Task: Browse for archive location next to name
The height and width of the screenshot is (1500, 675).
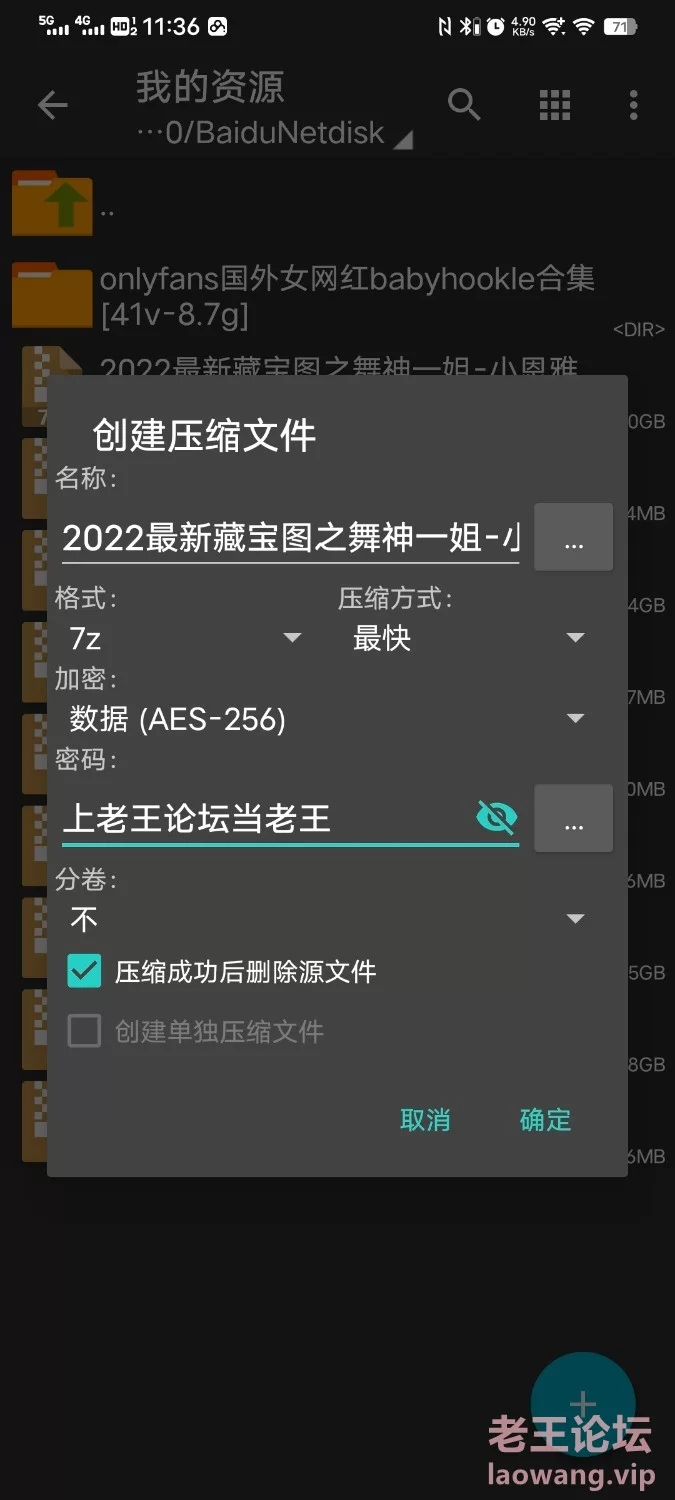Action: 573,538
